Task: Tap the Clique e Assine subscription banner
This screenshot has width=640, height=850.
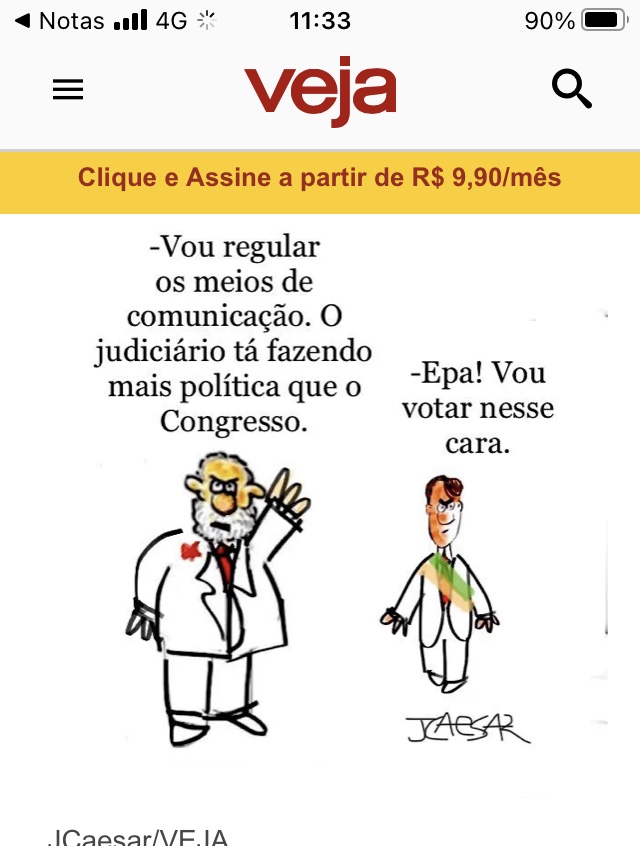Action: click(320, 179)
